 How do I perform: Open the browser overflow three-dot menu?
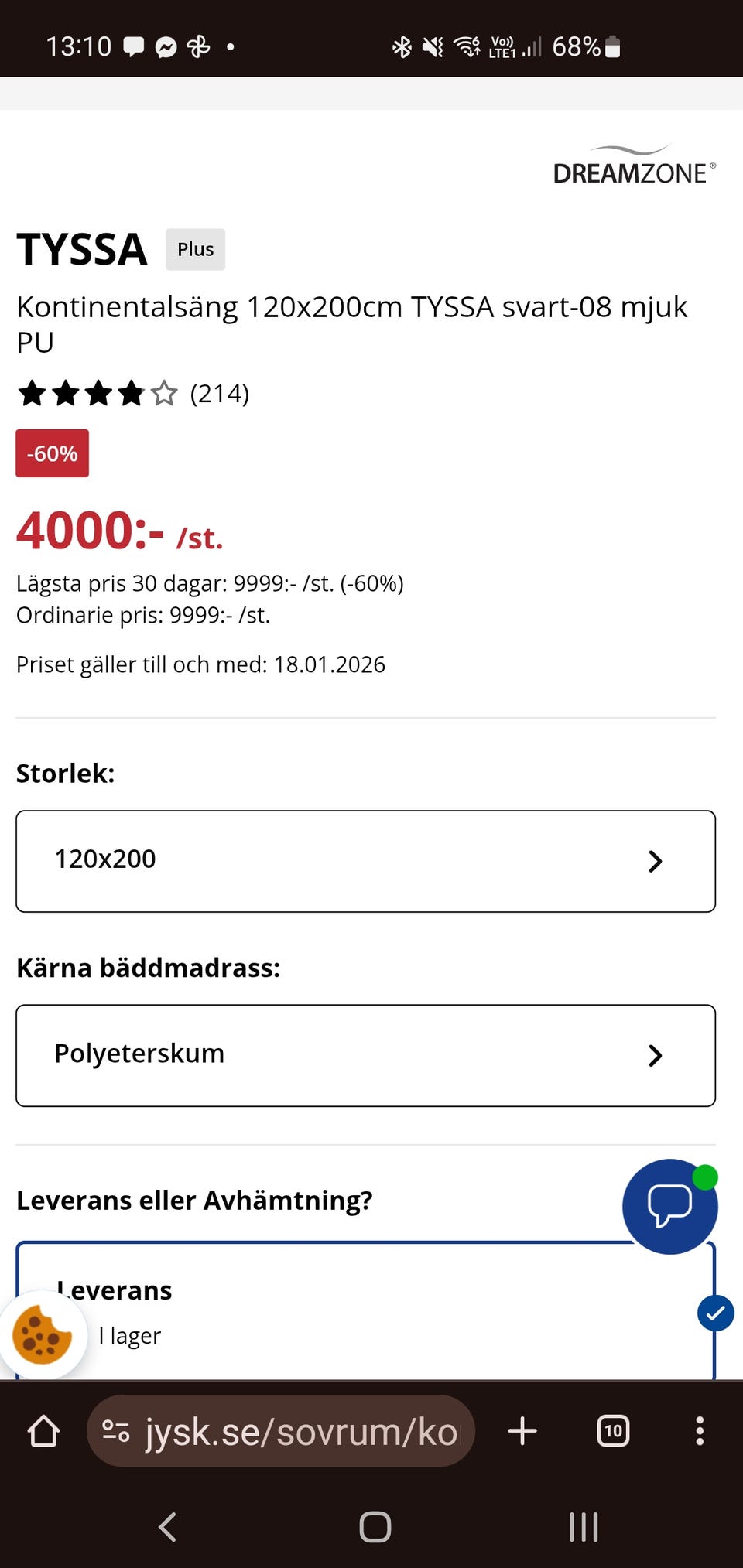699,1431
